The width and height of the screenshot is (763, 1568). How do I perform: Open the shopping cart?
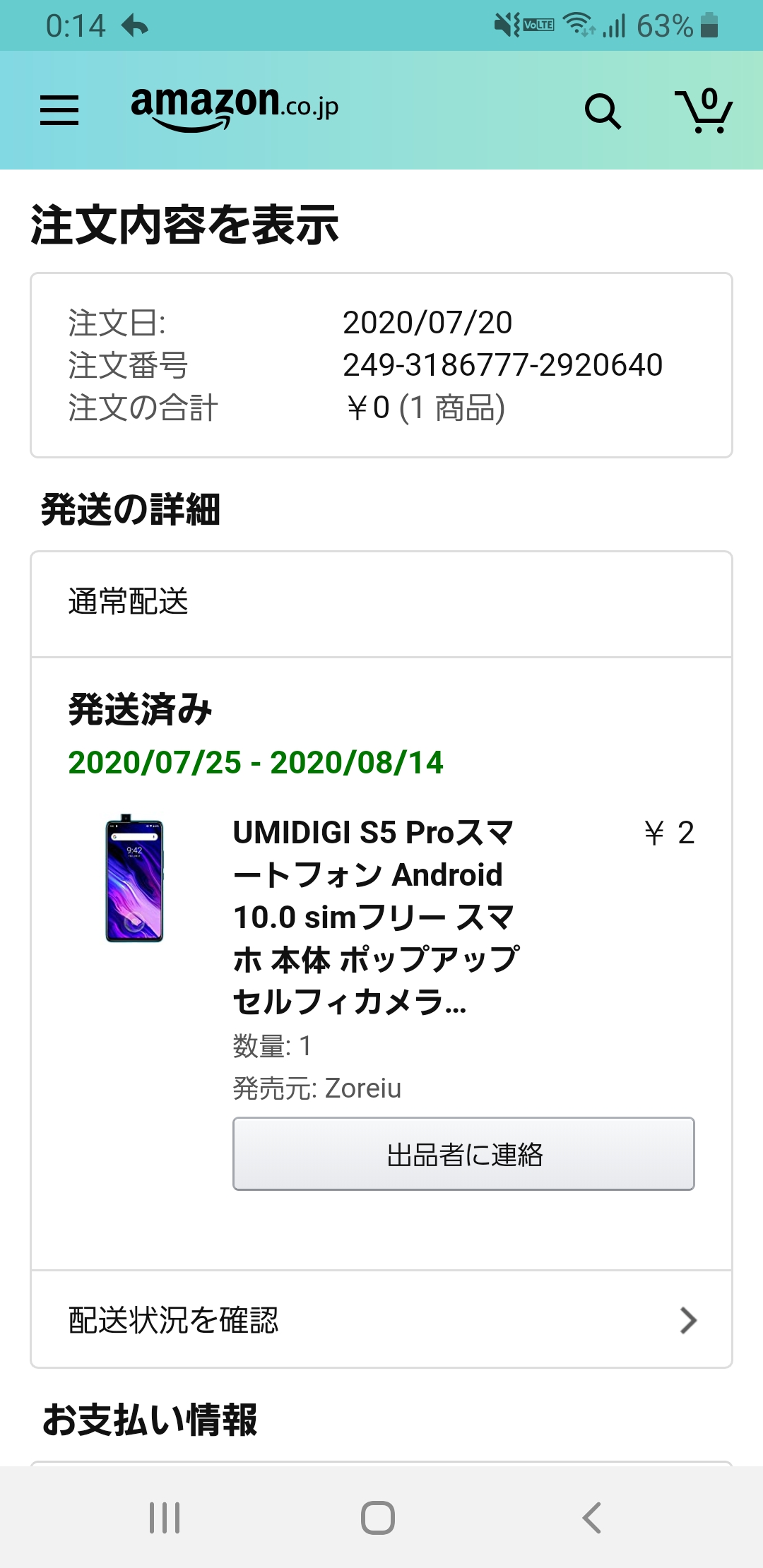704,111
